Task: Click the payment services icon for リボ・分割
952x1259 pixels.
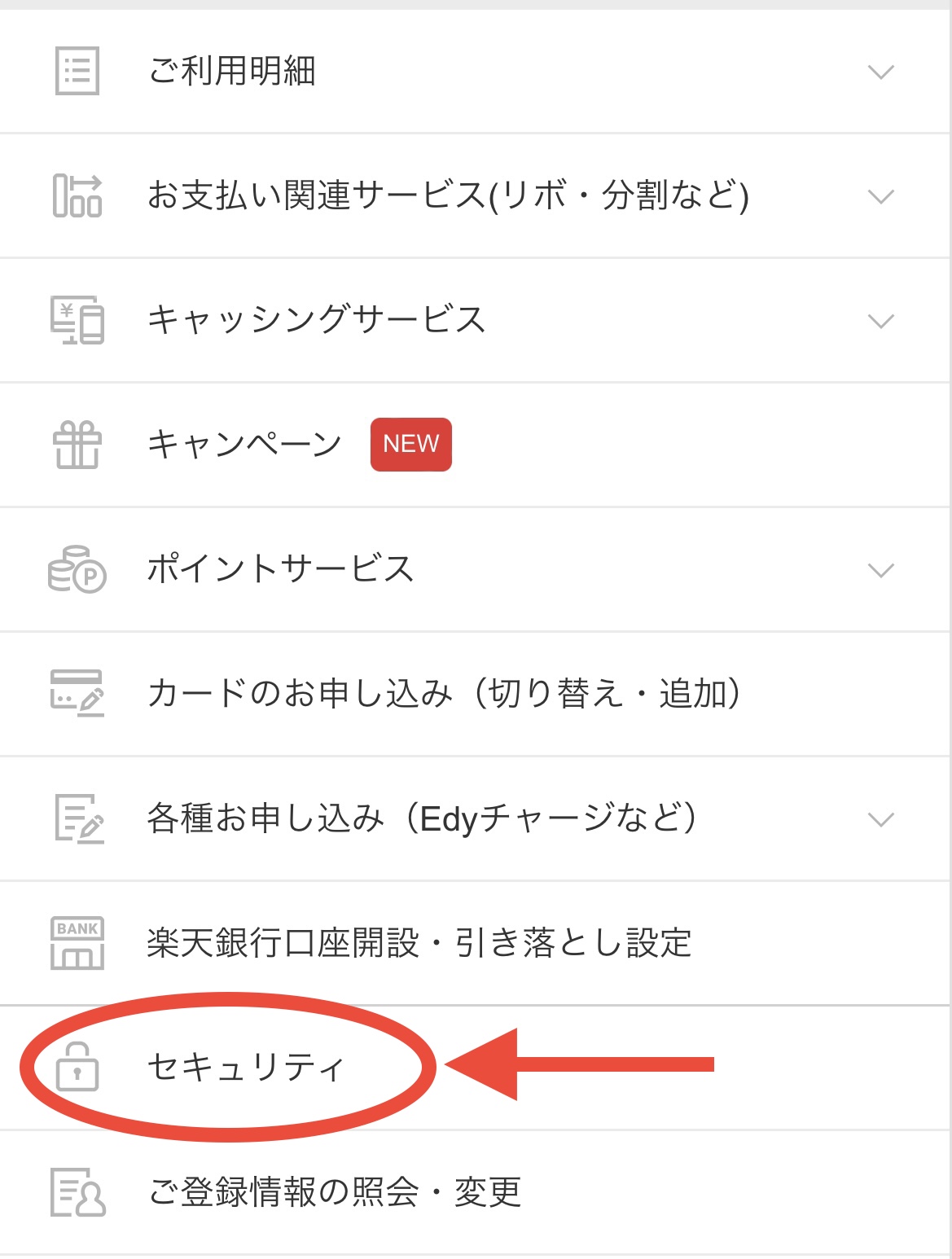Action: [x=77, y=195]
